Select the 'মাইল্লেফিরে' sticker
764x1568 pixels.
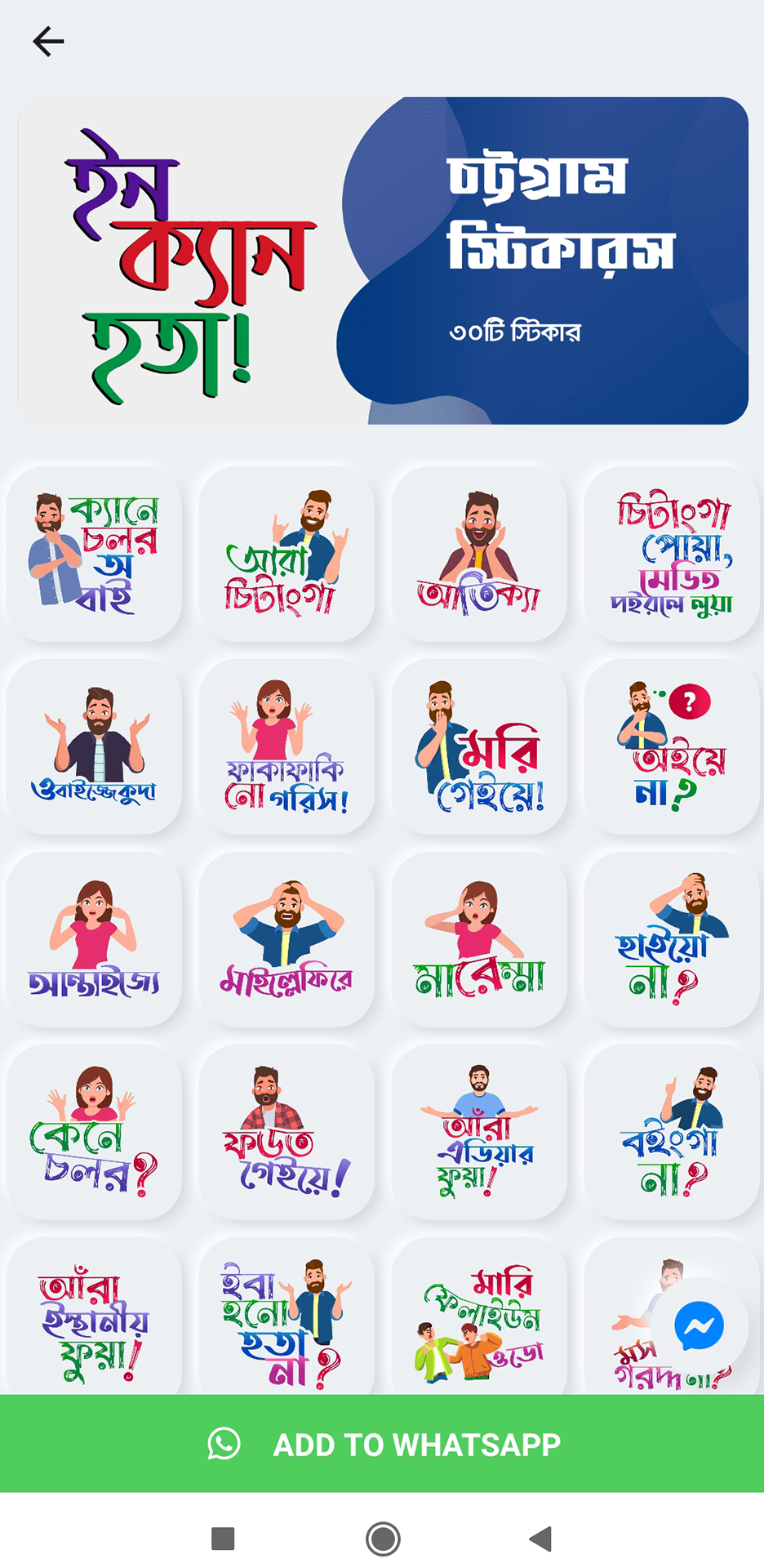pyautogui.click(x=286, y=939)
